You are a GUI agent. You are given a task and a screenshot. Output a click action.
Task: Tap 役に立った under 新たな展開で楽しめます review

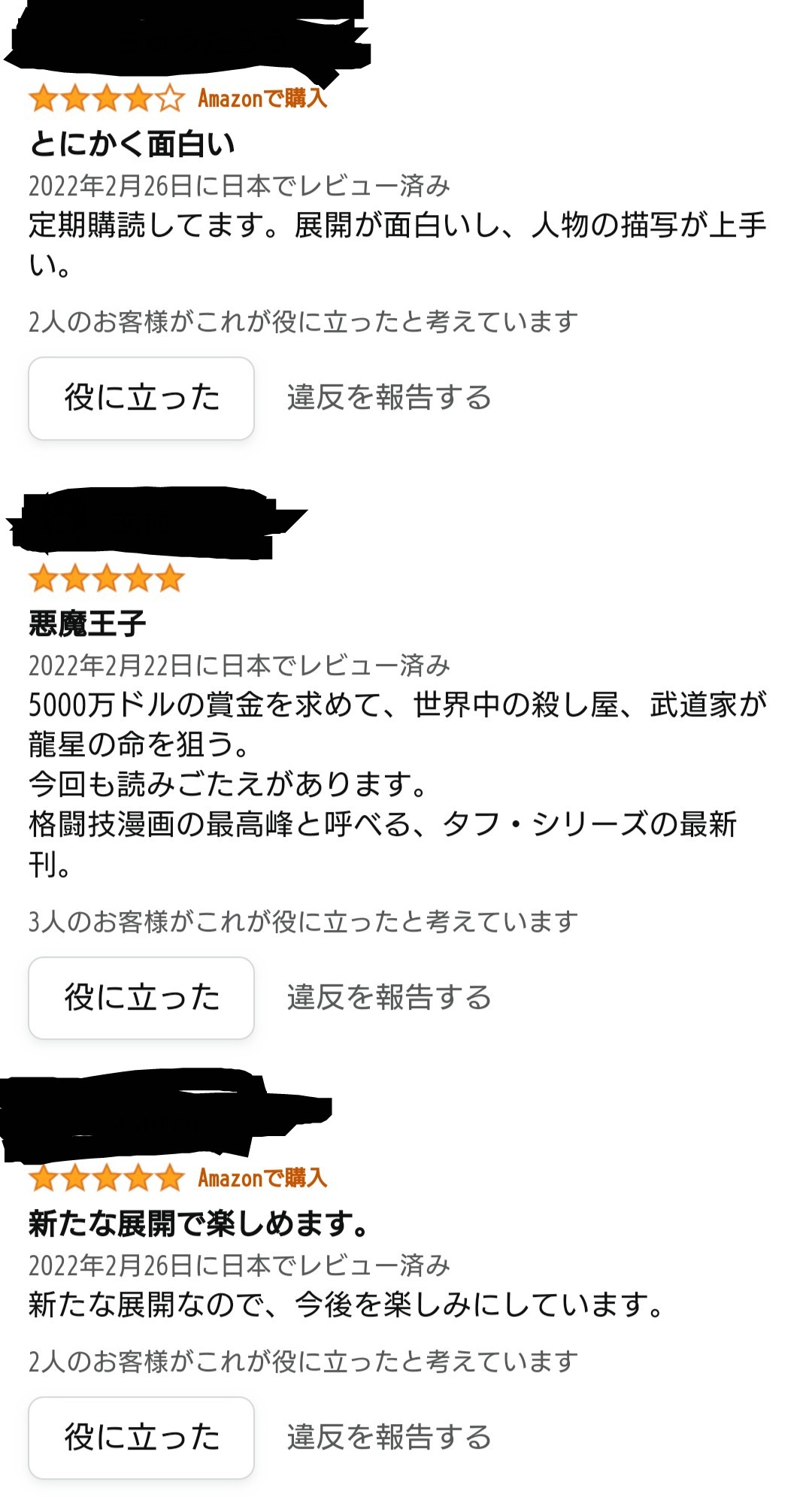(x=141, y=1438)
